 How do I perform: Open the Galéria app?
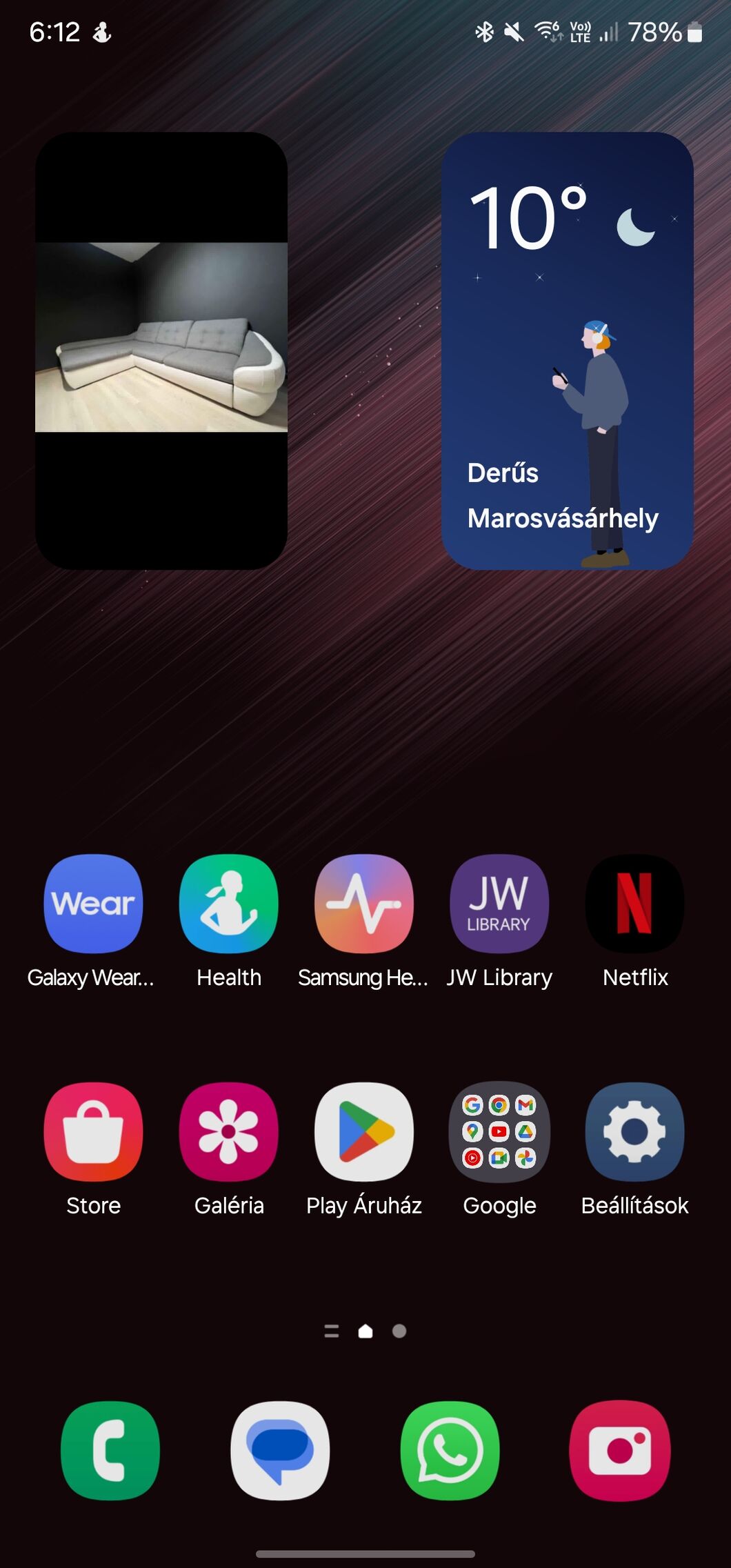[x=228, y=1131]
